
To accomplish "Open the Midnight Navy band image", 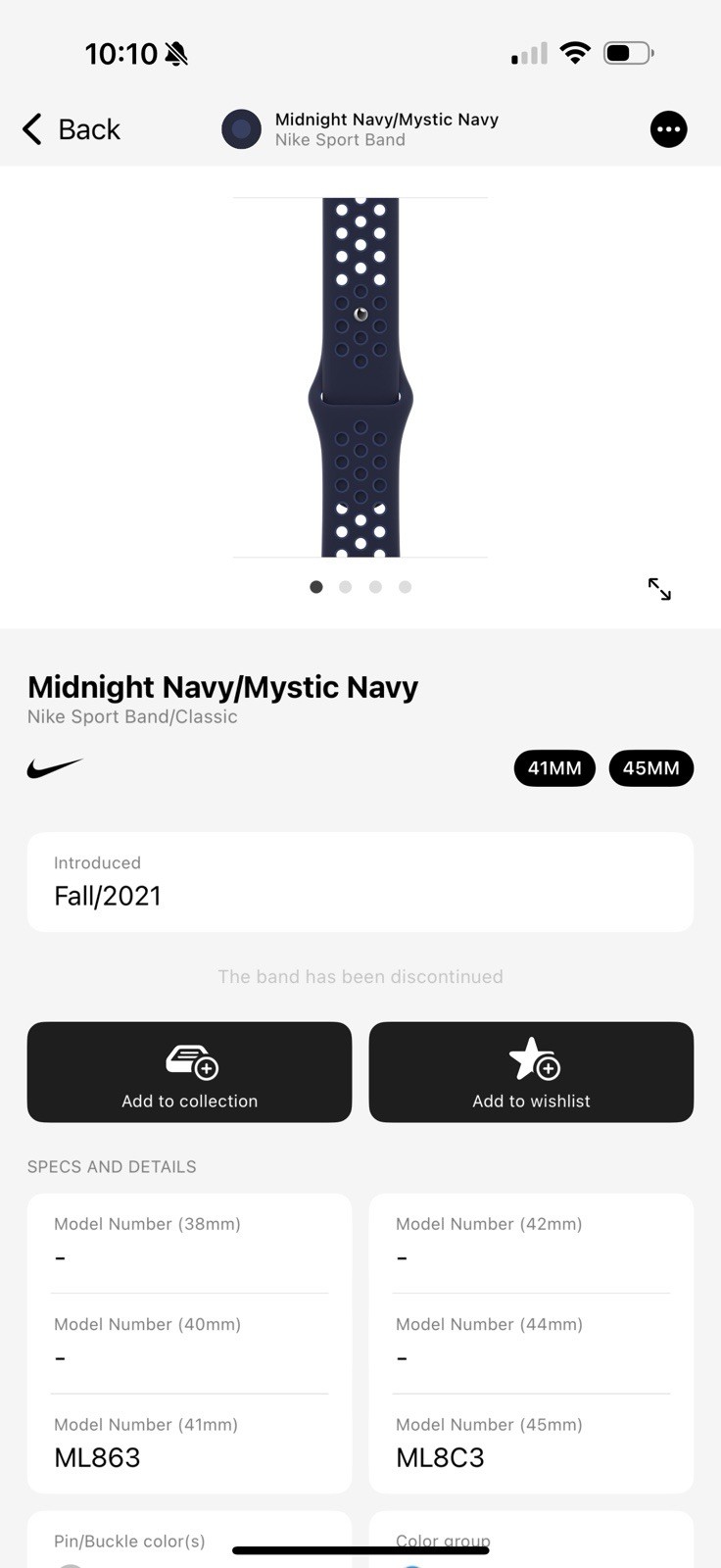I will pyautogui.click(x=360, y=377).
